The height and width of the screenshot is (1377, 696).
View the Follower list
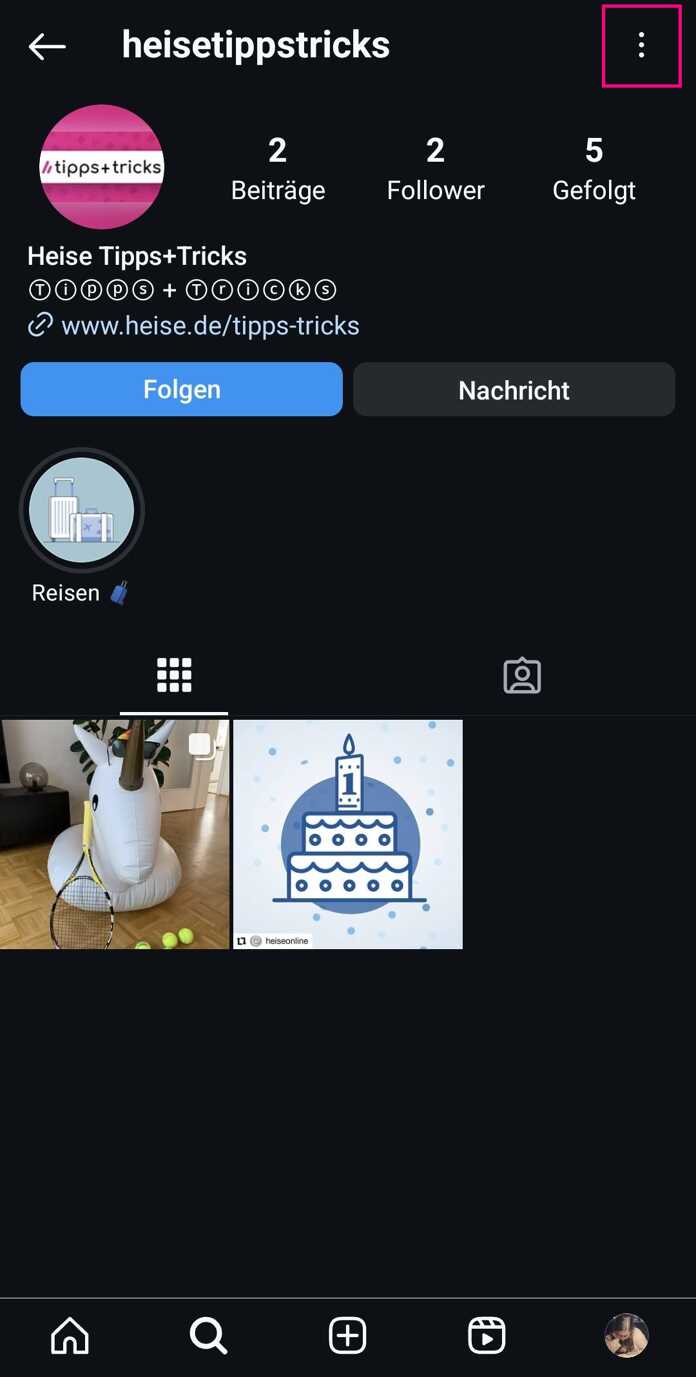(x=435, y=169)
